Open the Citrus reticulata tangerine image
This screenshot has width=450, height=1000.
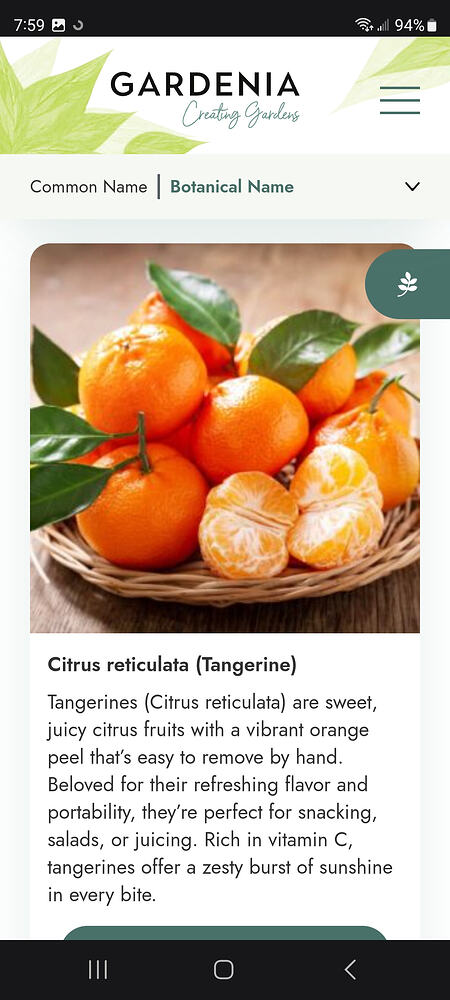coord(224,438)
